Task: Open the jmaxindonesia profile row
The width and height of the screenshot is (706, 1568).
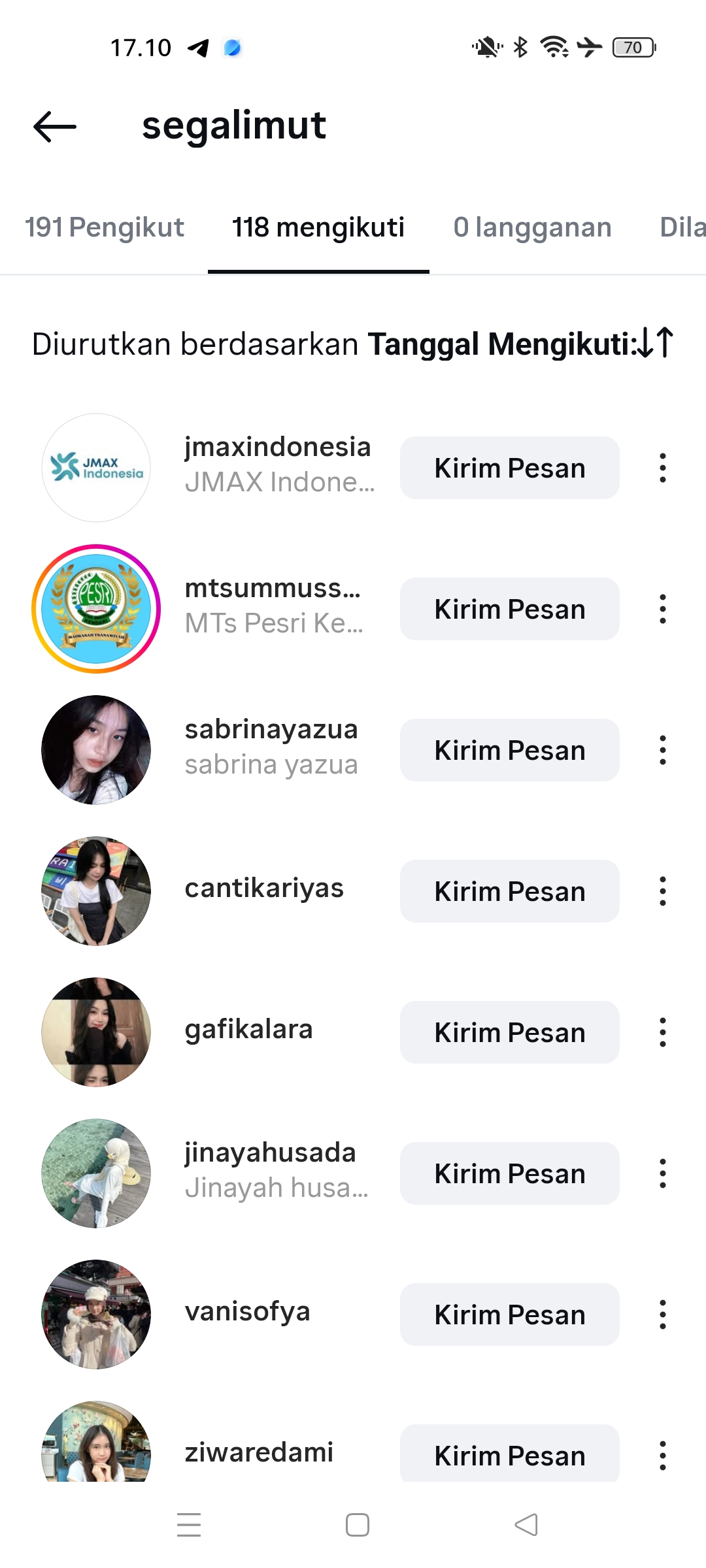Action: coord(277,465)
